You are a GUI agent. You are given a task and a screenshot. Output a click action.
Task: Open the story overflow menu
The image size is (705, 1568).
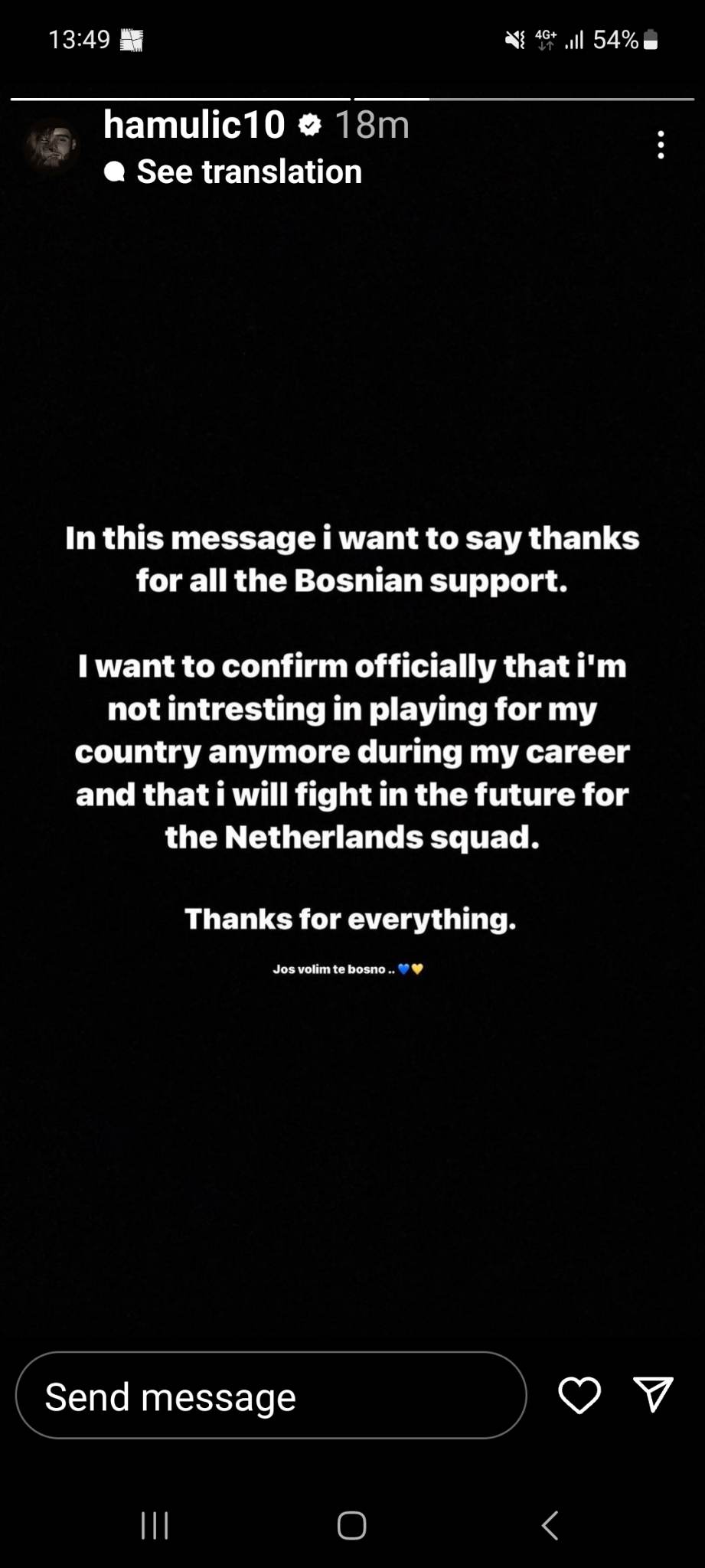click(661, 145)
